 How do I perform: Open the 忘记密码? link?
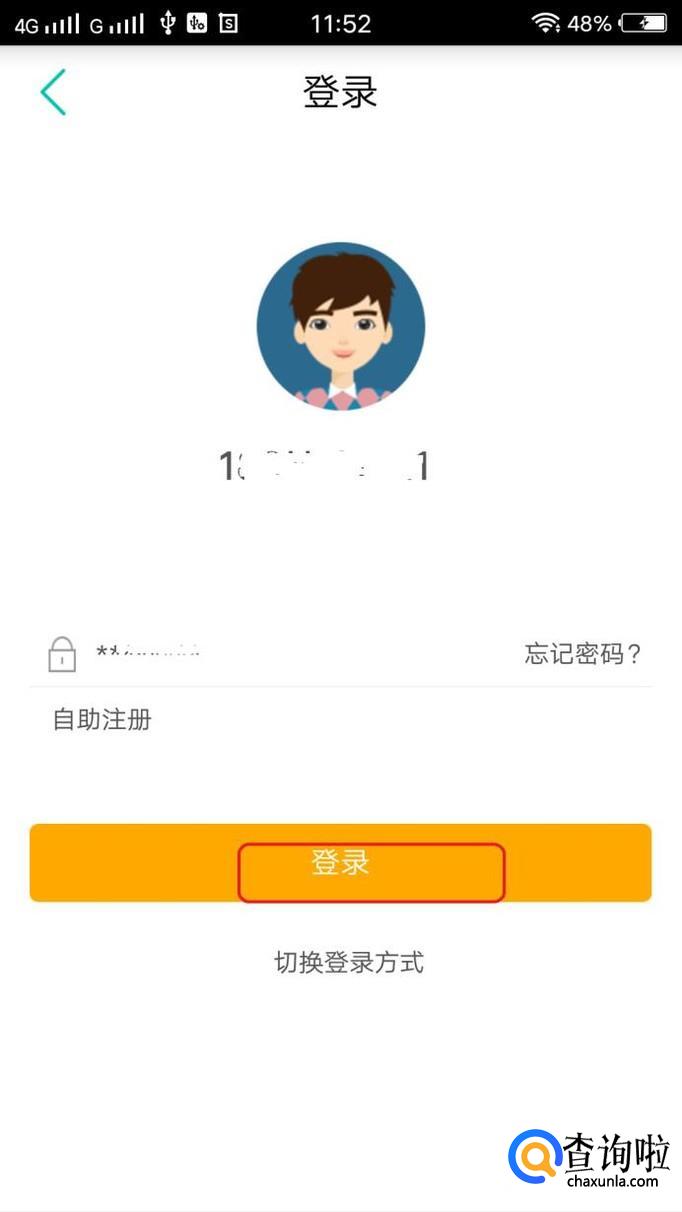pyautogui.click(x=582, y=654)
